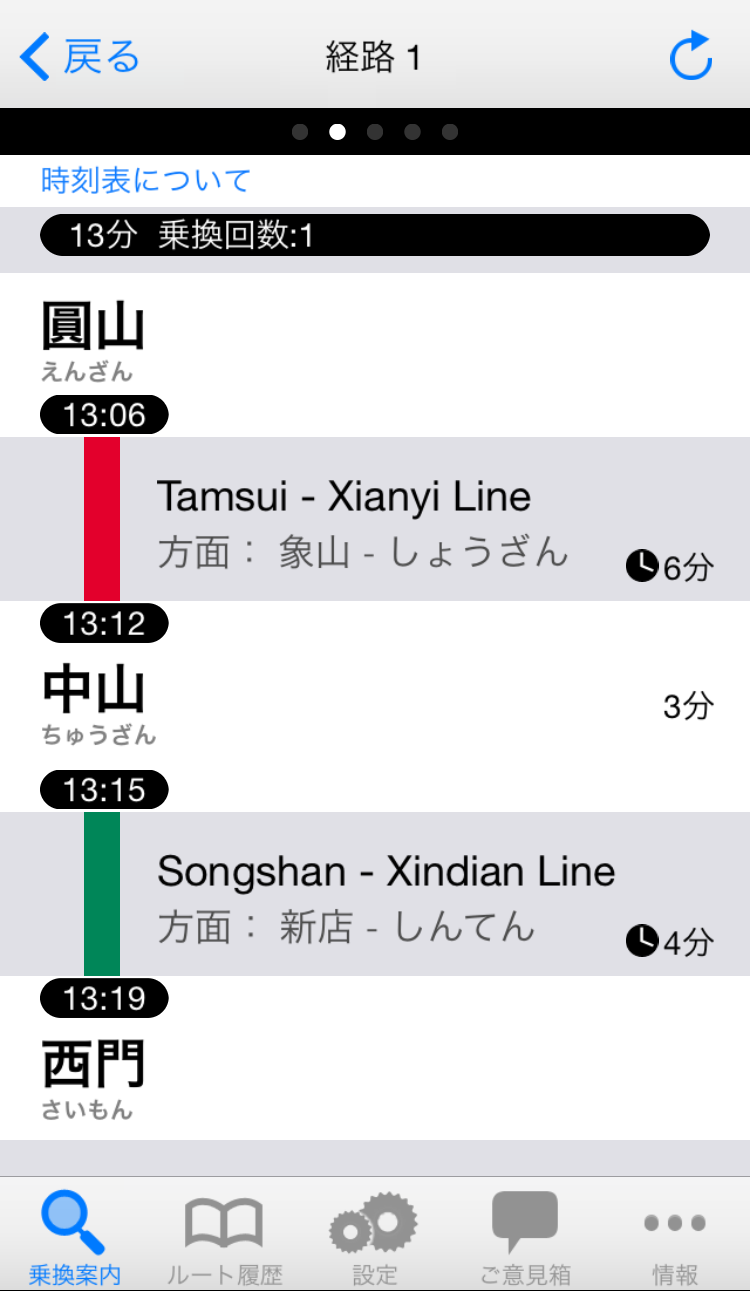
Task: Tap the route page indicator dots
Action: pos(375,132)
